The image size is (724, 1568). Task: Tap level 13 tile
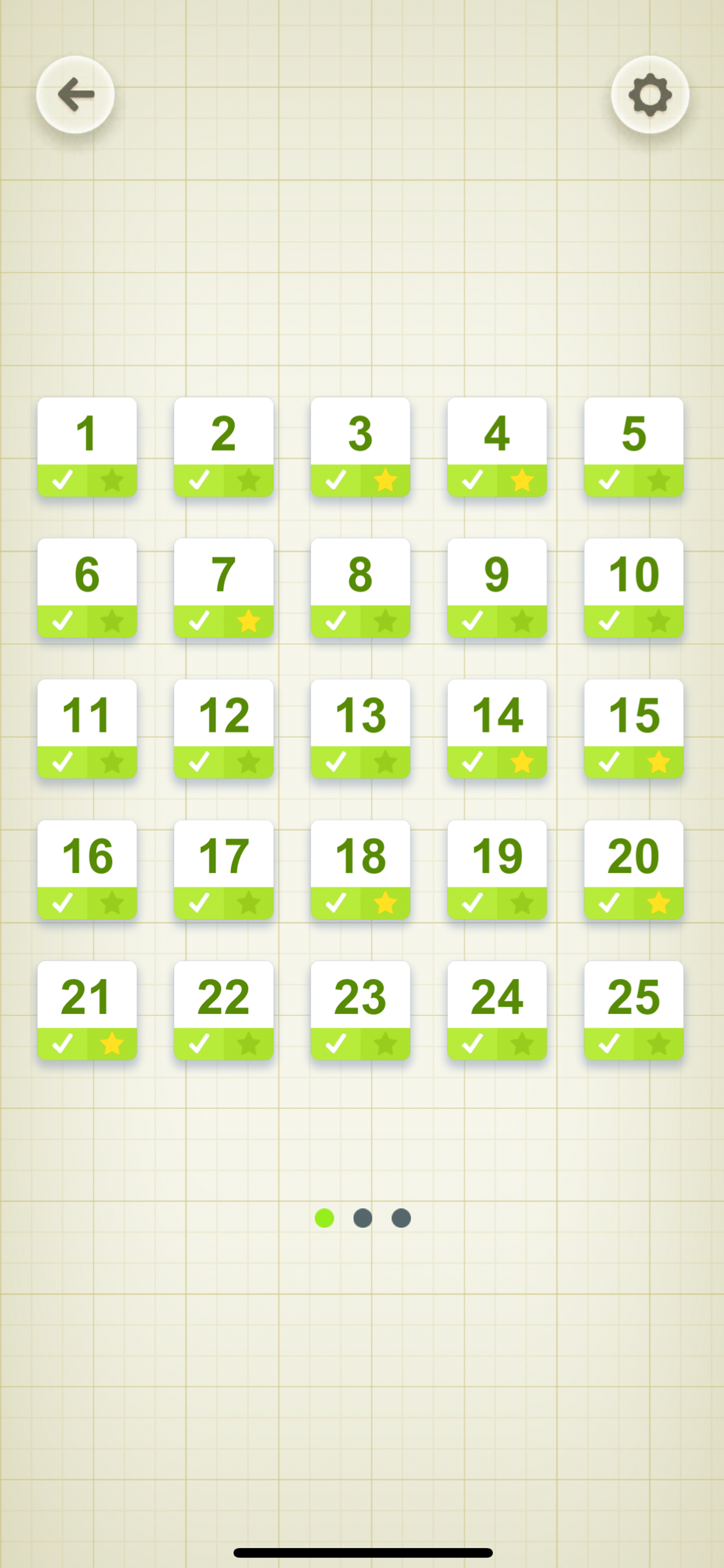tap(360, 729)
